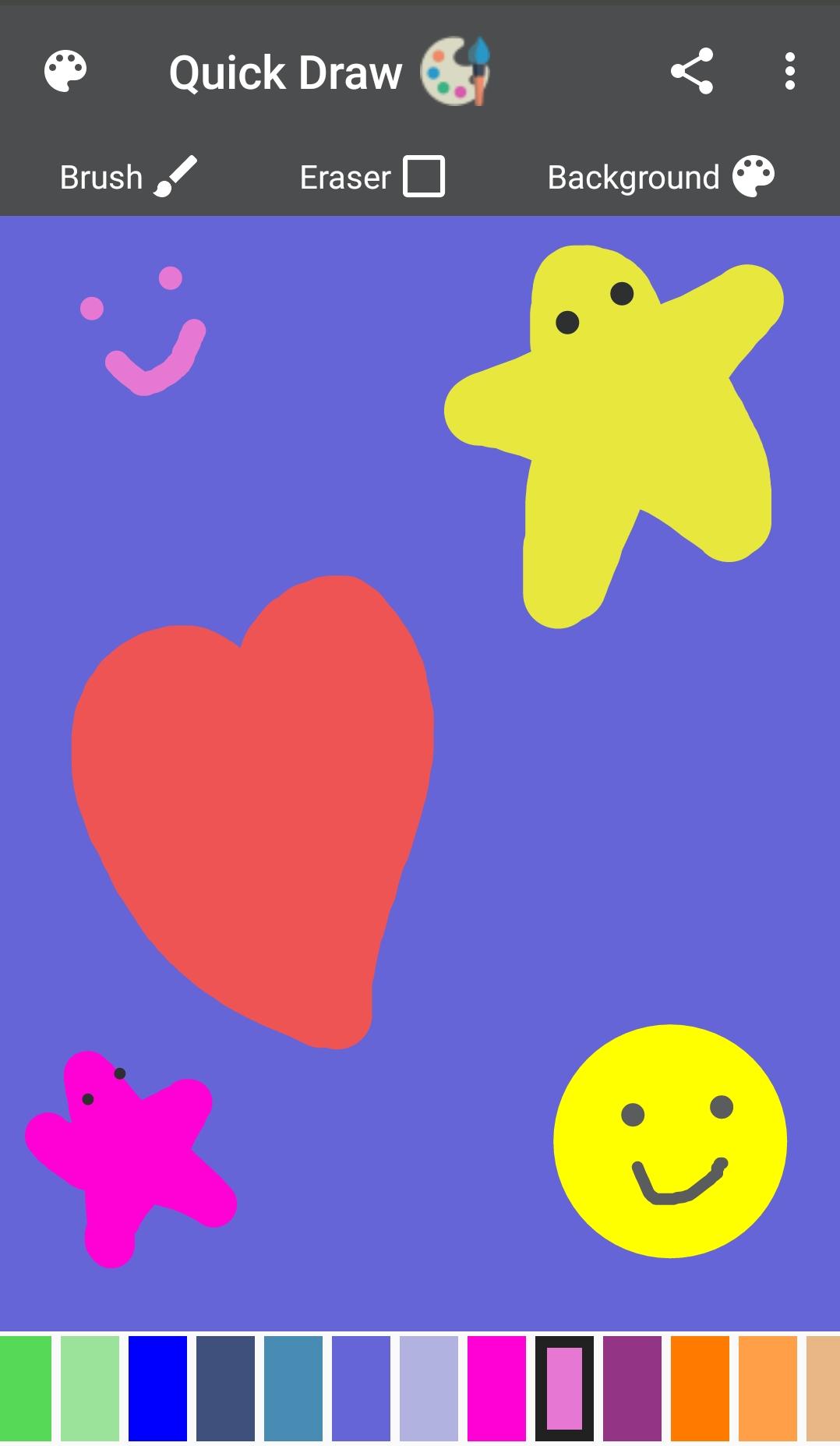The height and width of the screenshot is (1446, 840).
Task: Switch to the Eraser tool
Action: [x=372, y=177]
